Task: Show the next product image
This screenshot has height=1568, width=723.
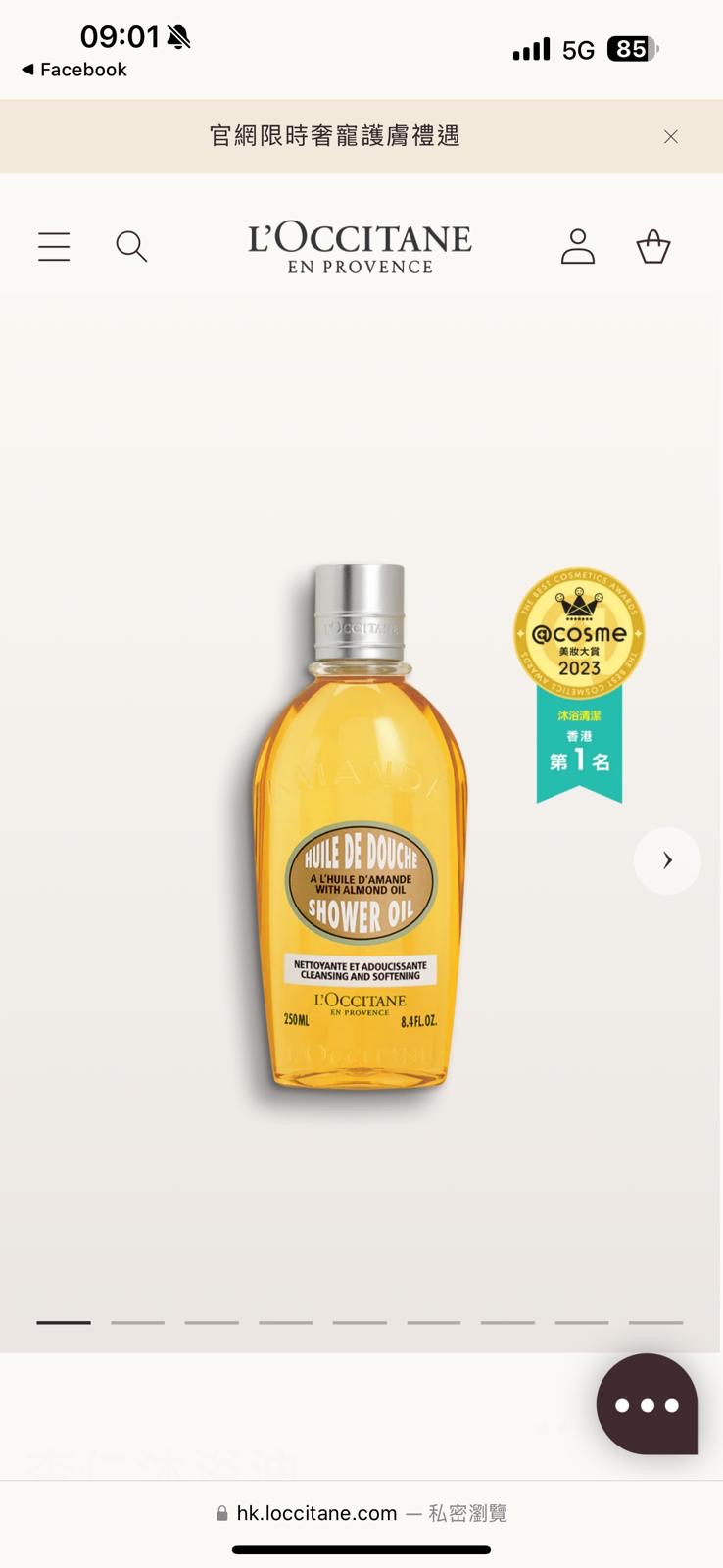Action: (x=667, y=860)
